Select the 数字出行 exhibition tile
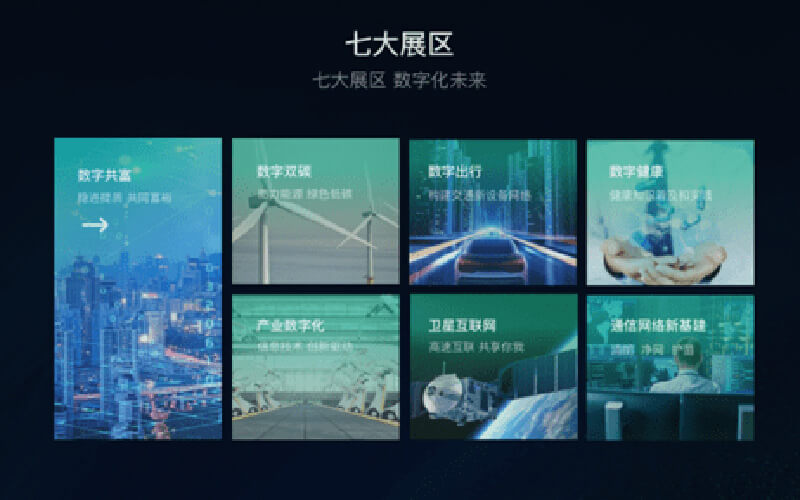Image resolution: width=800 pixels, height=500 pixels. [x=493, y=210]
